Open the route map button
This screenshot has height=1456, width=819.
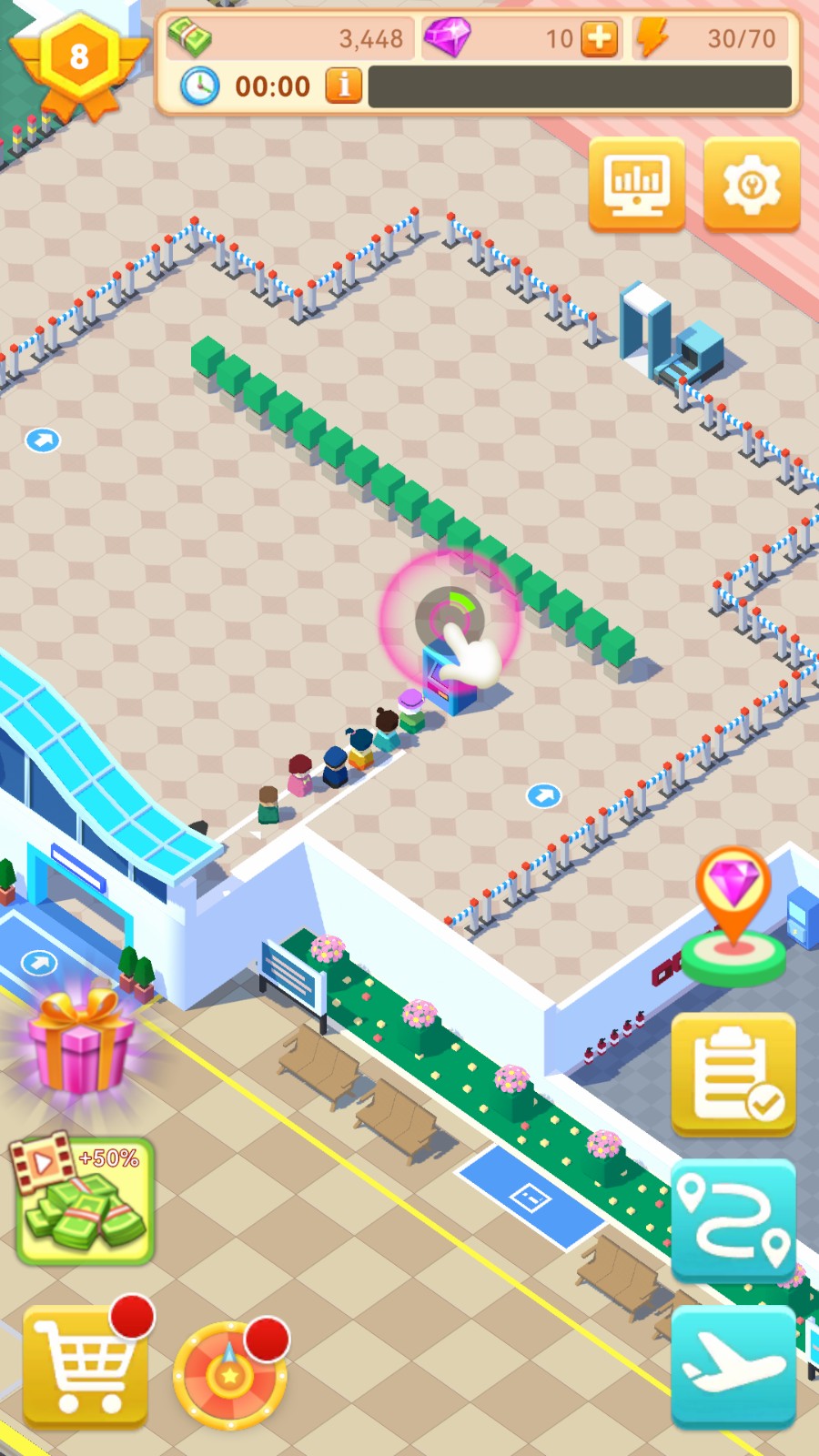tap(733, 1219)
